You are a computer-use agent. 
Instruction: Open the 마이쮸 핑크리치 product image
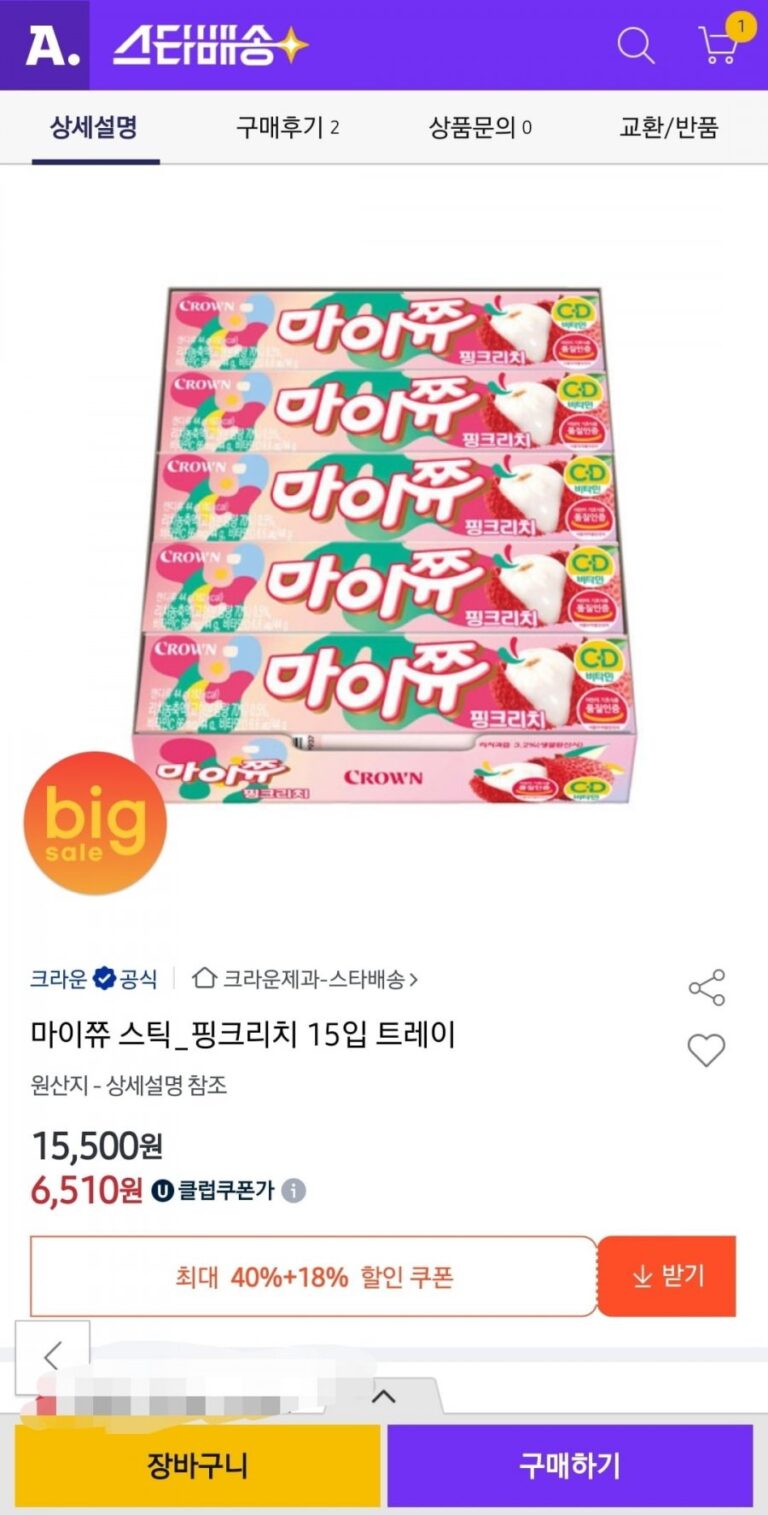coord(384,545)
